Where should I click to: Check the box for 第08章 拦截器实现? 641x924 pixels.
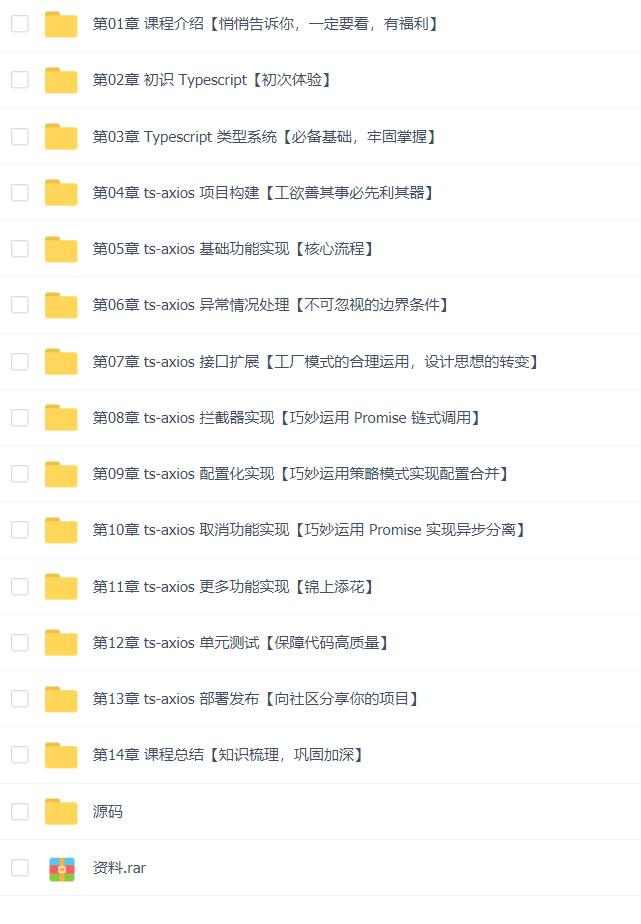[x=20, y=417]
